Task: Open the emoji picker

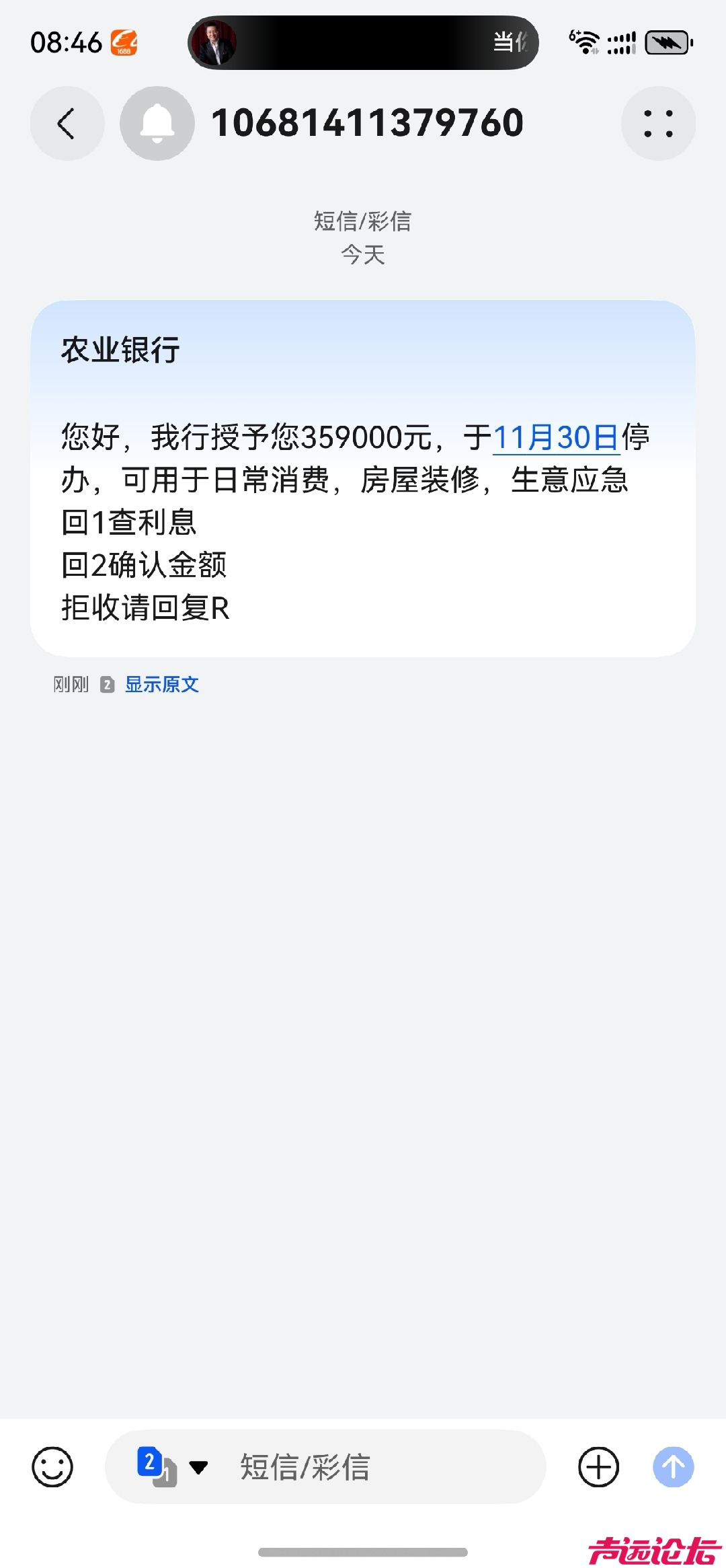Action: click(52, 1466)
